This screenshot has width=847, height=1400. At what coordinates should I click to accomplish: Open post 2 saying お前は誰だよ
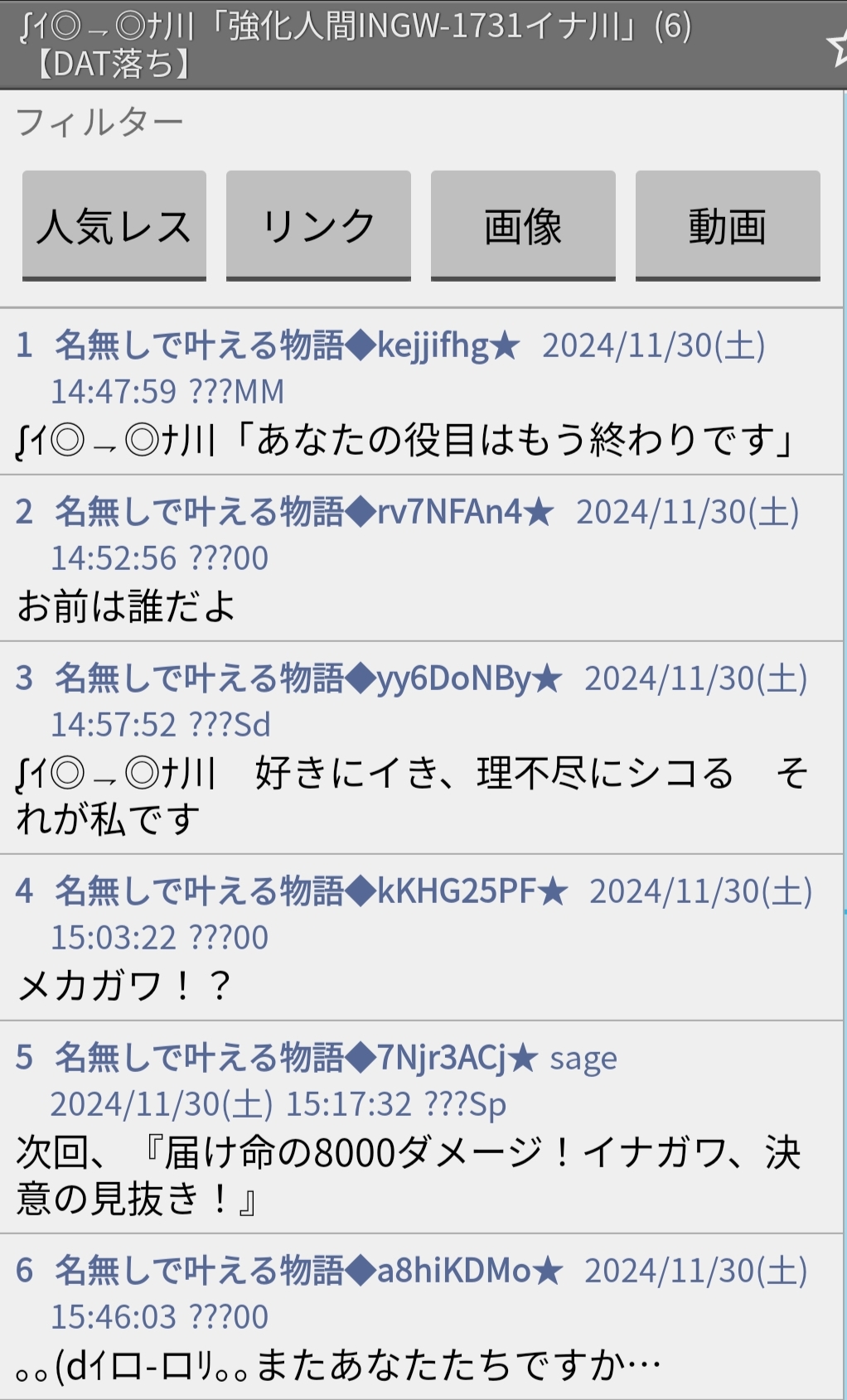pos(422,558)
